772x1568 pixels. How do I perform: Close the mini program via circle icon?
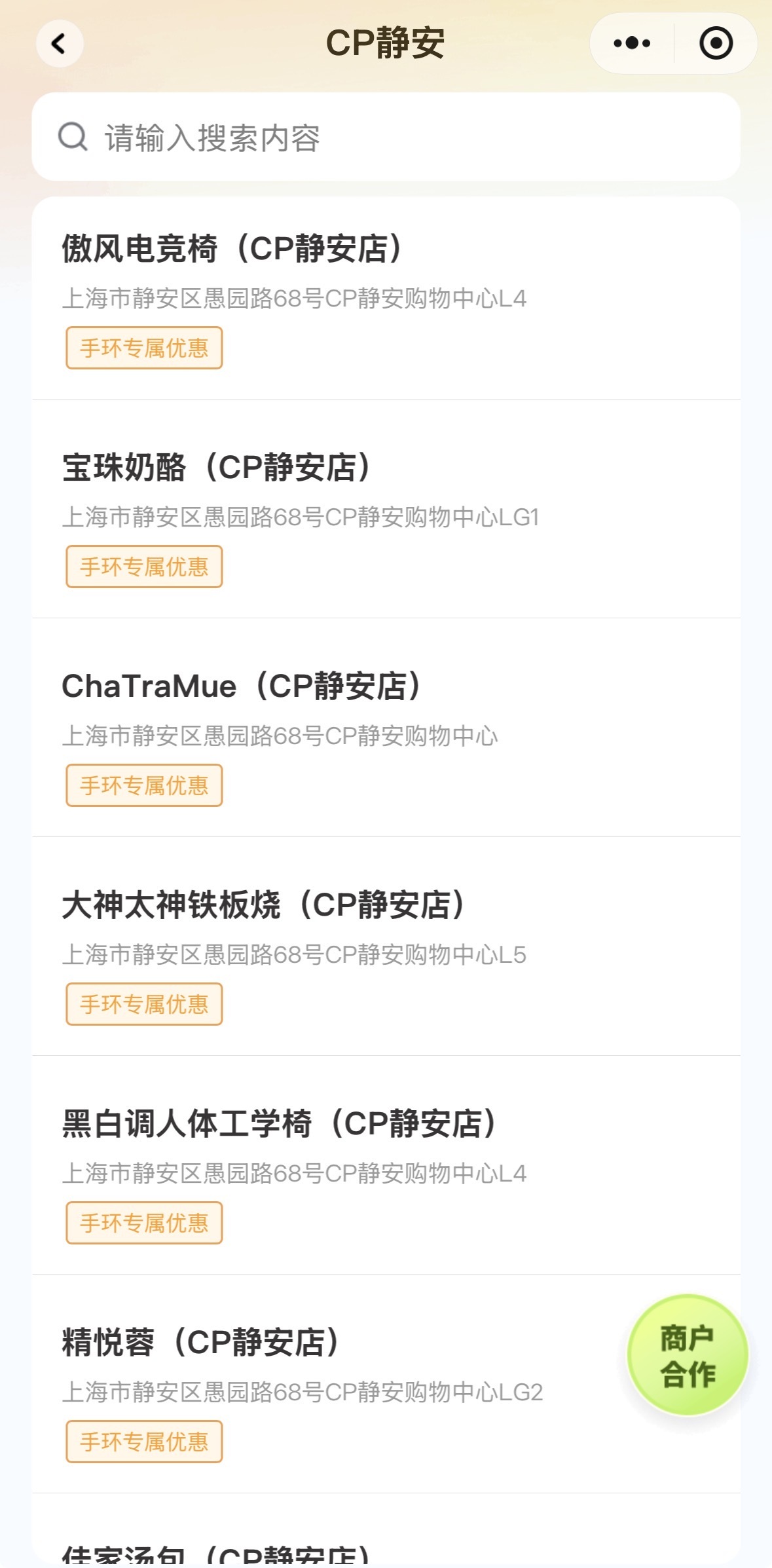[x=716, y=44]
